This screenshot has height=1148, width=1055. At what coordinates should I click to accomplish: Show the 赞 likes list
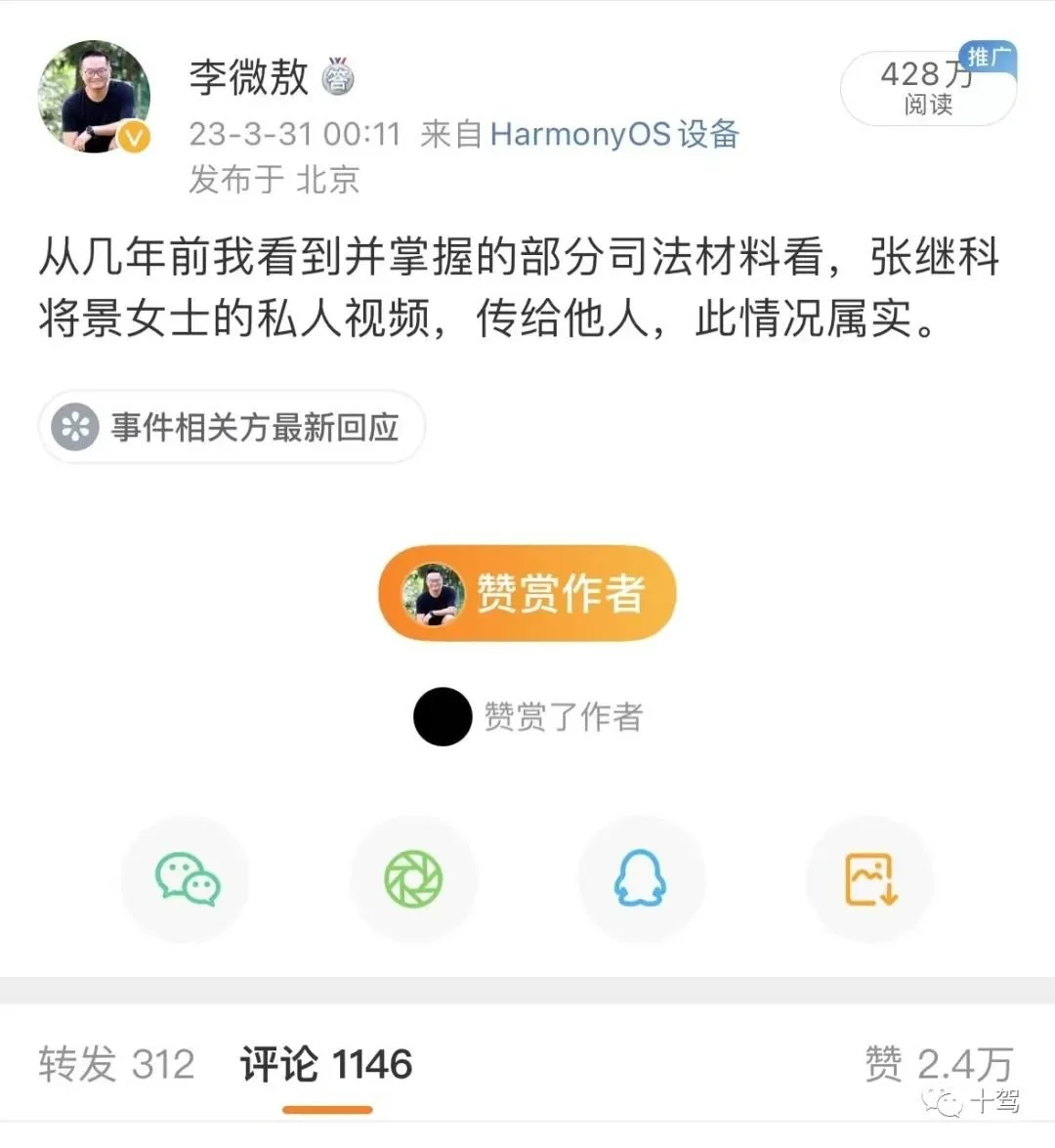click(x=936, y=1064)
